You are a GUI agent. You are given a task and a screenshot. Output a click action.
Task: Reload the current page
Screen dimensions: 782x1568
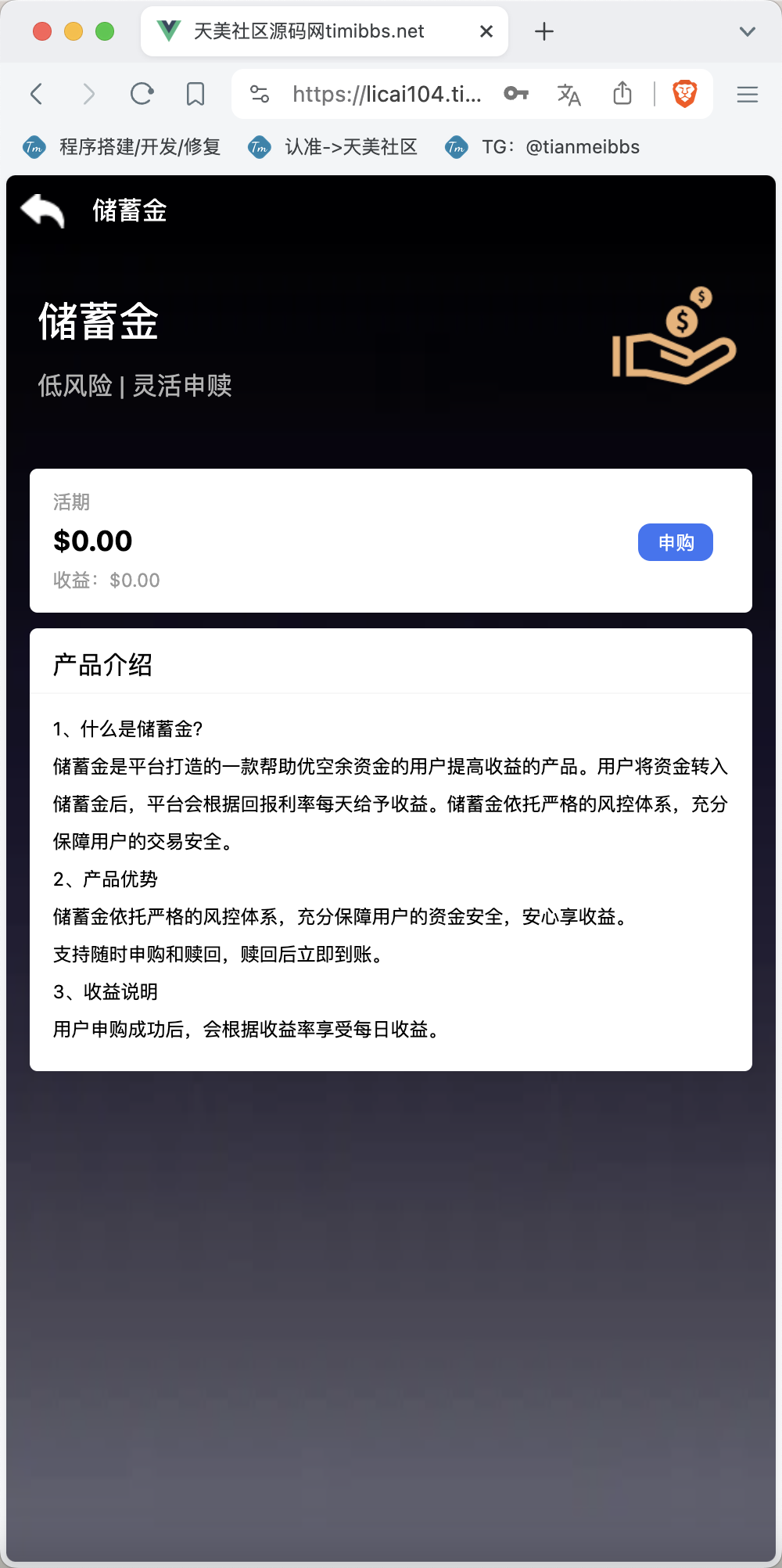point(142,94)
